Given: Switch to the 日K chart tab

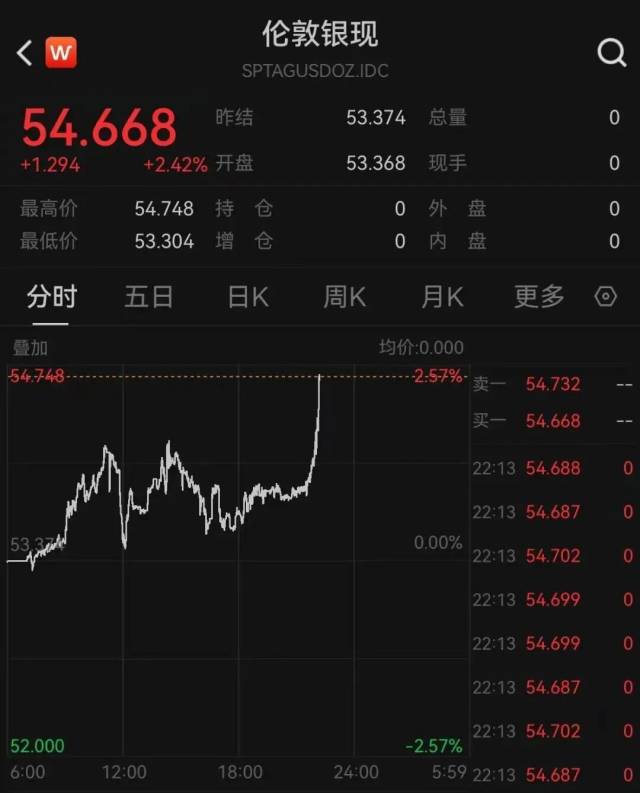Looking at the screenshot, I should point(248,297).
